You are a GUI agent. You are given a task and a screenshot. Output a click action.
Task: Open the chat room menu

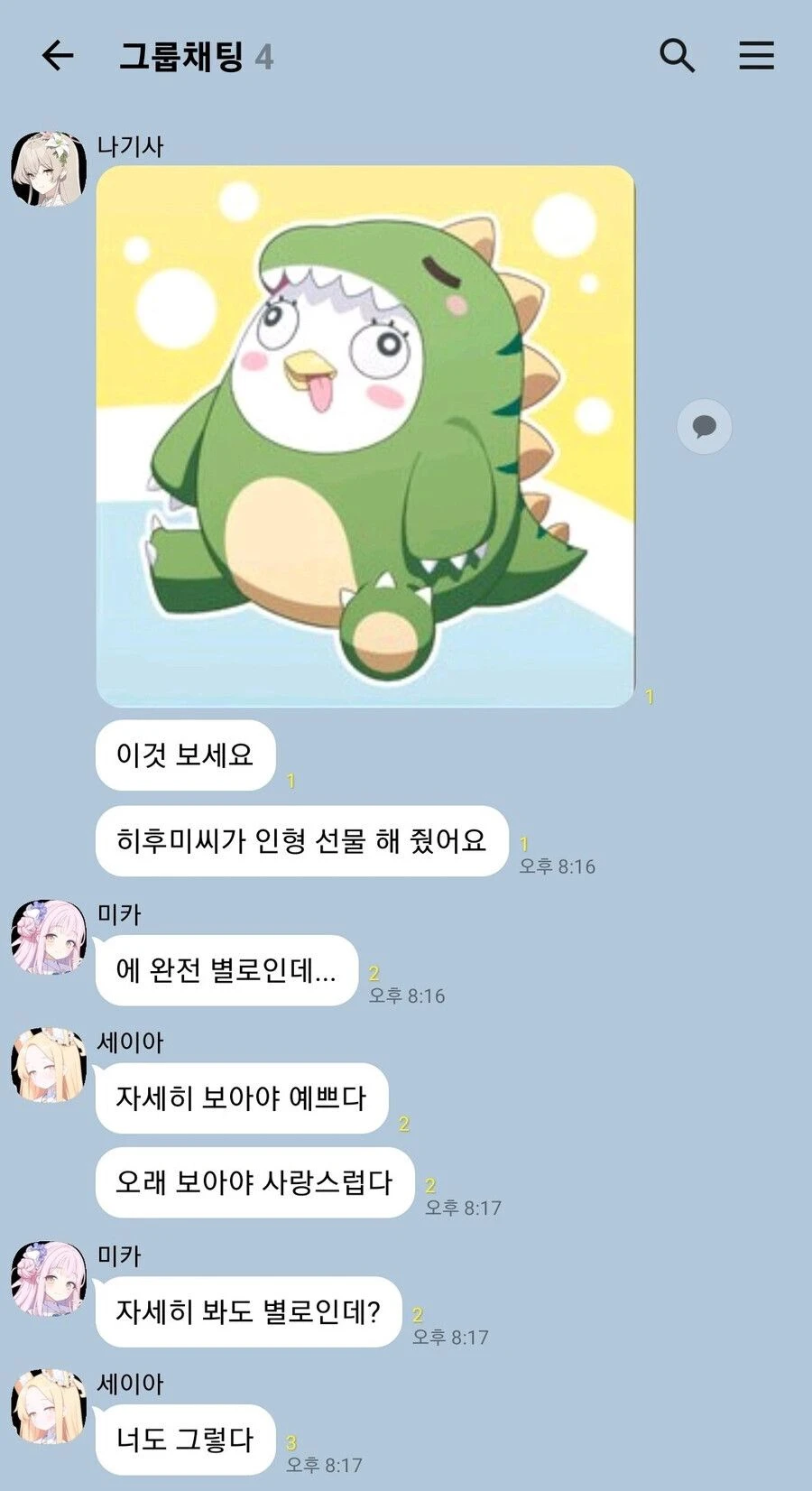point(756,56)
